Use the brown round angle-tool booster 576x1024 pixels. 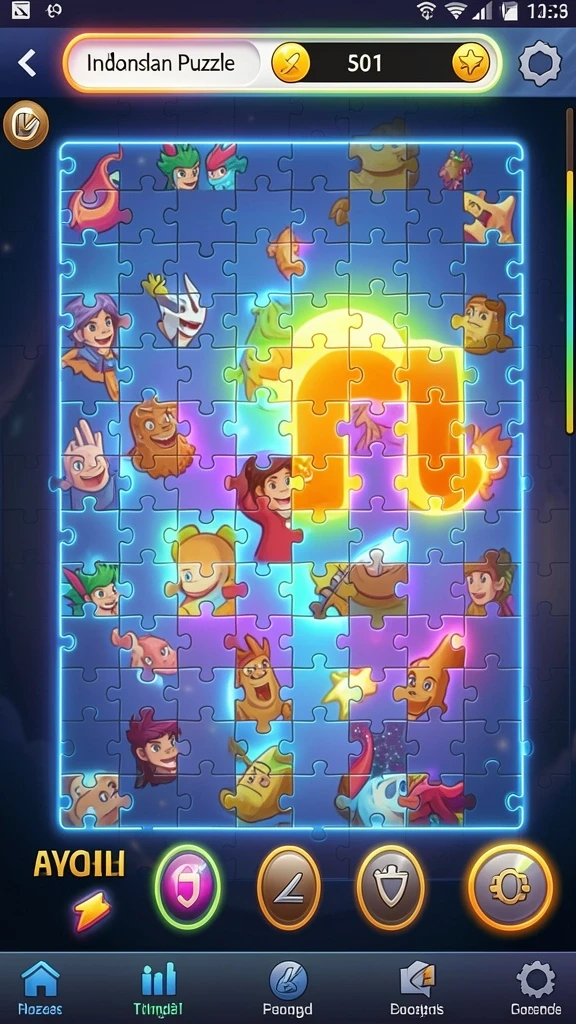click(x=289, y=888)
